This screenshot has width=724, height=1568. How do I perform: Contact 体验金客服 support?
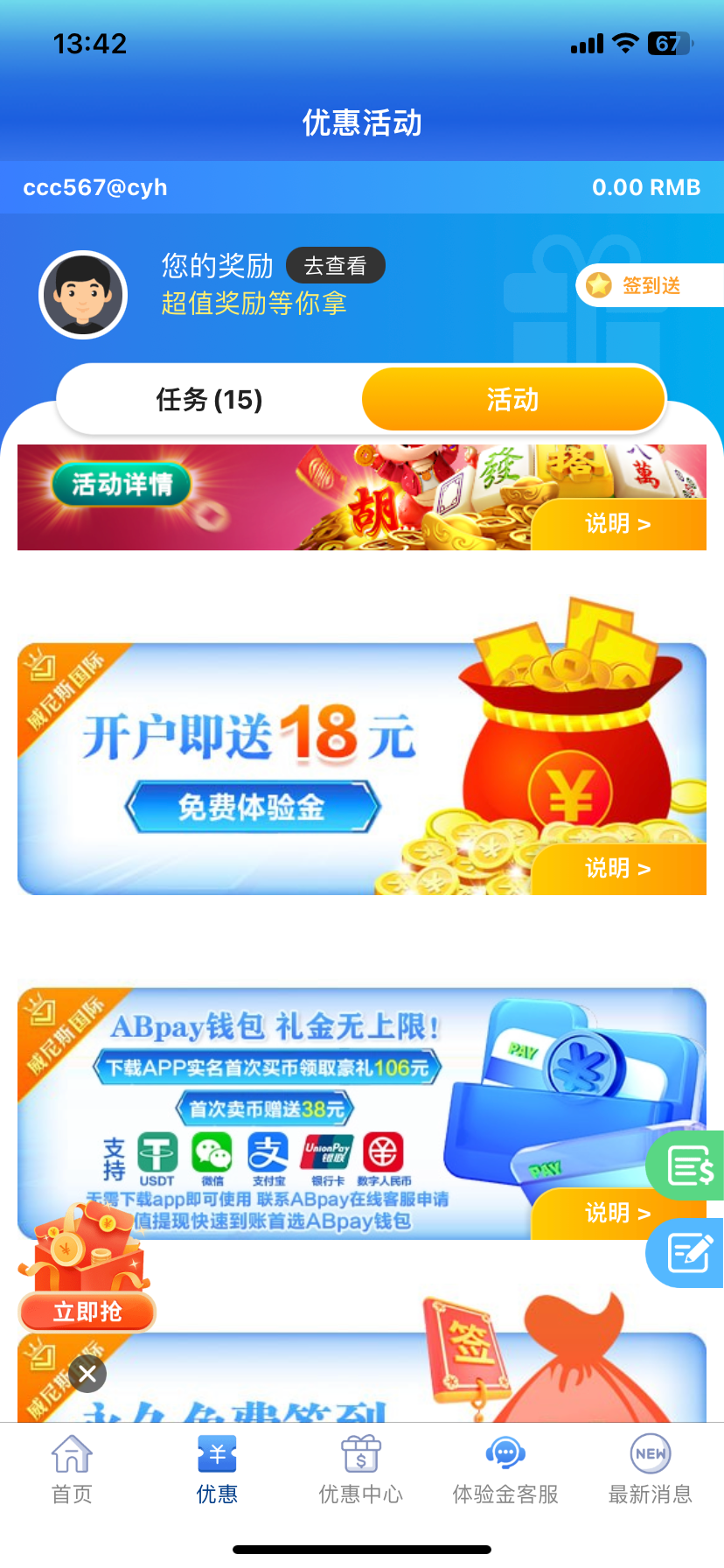(505, 1470)
